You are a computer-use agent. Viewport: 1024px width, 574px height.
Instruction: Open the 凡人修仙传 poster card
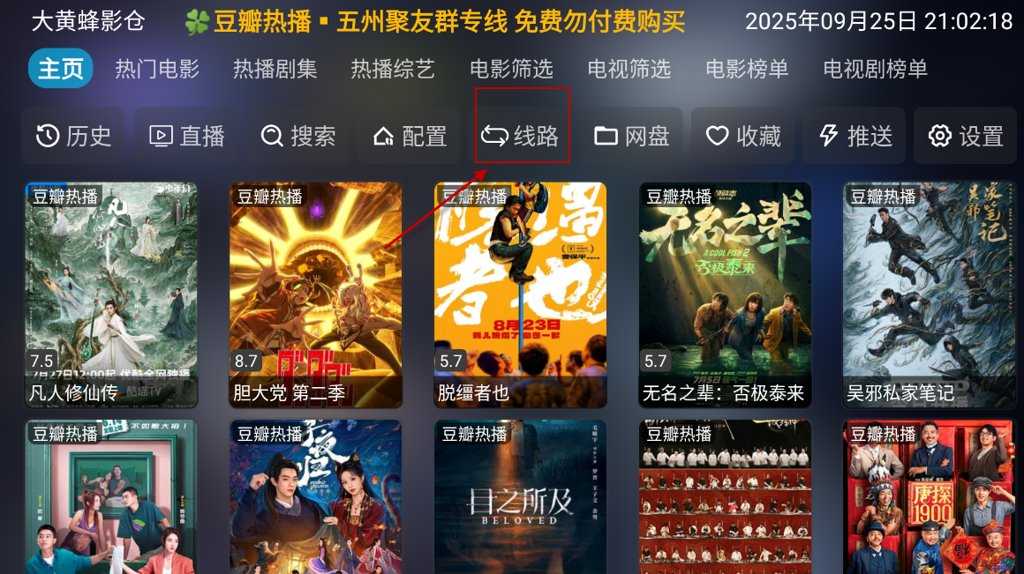pyautogui.click(x=111, y=294)
